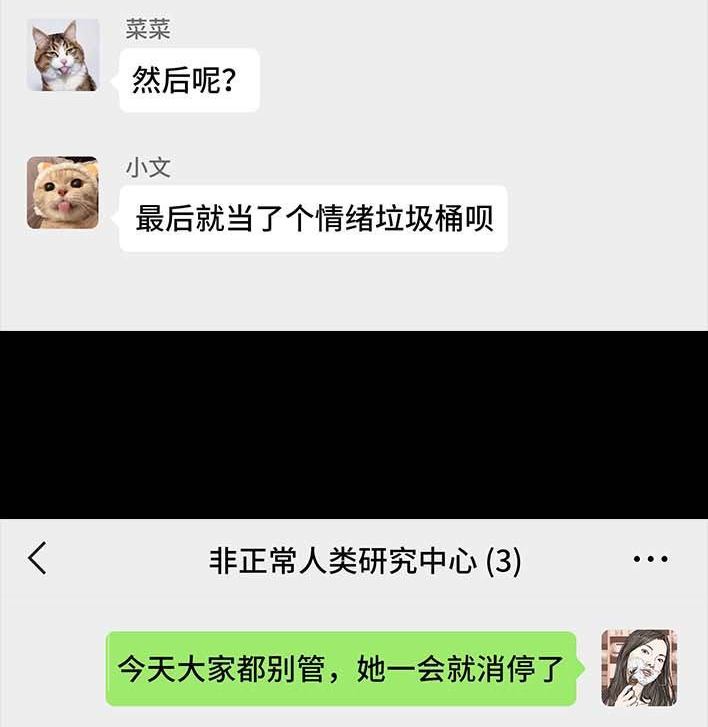This screenshot has height=727, width=708.
Task: Tap your own avatar beside the green message
Action: (x=639, y=668)
